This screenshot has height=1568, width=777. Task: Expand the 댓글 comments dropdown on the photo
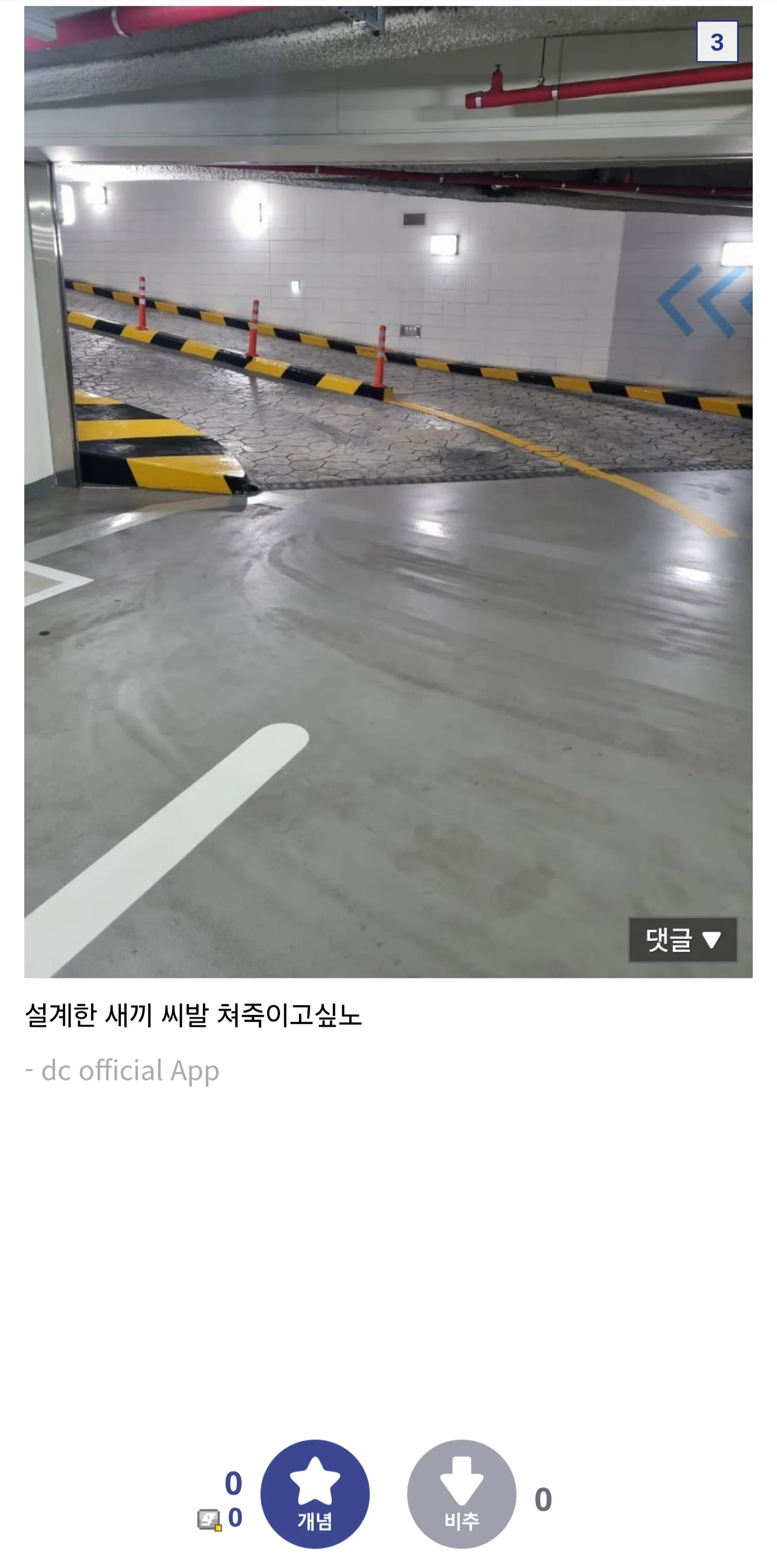pyautogui.click(x=682, y=939)
